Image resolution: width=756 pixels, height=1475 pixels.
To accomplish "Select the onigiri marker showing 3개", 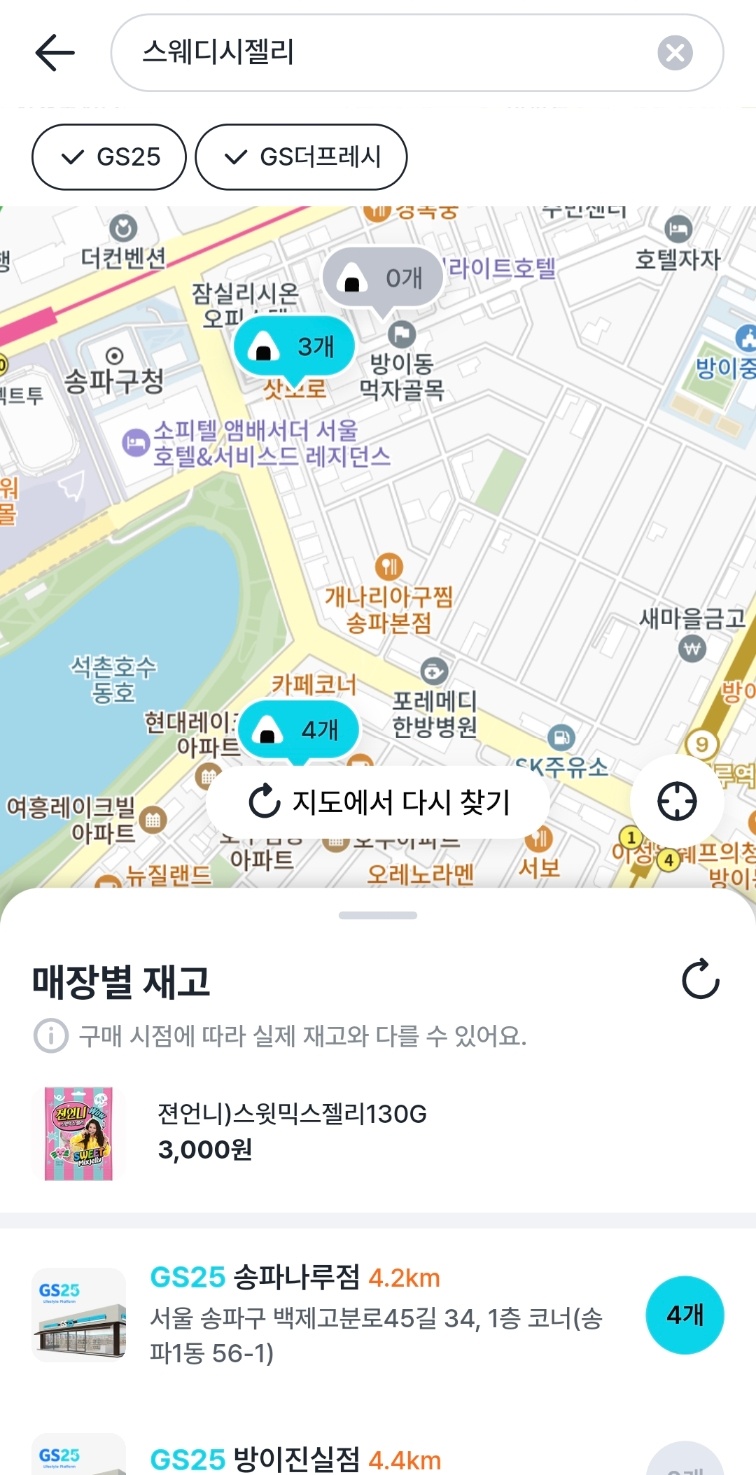I will coord(295,343).
